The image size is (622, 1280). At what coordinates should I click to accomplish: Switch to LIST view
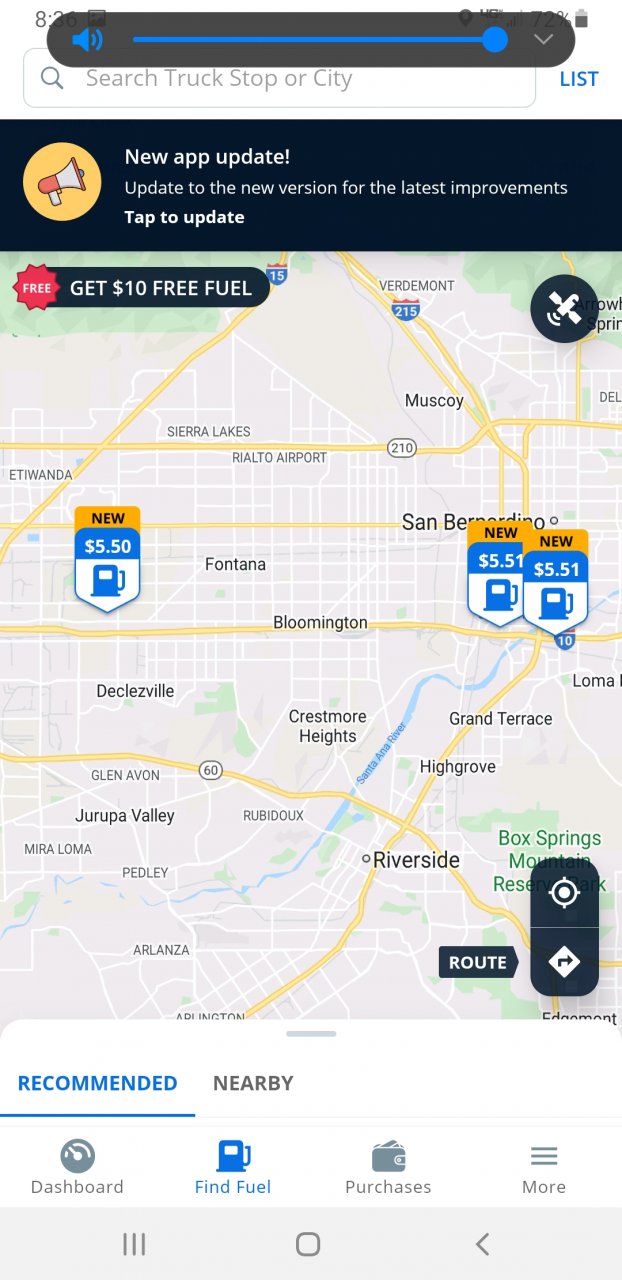coord(578,79)
